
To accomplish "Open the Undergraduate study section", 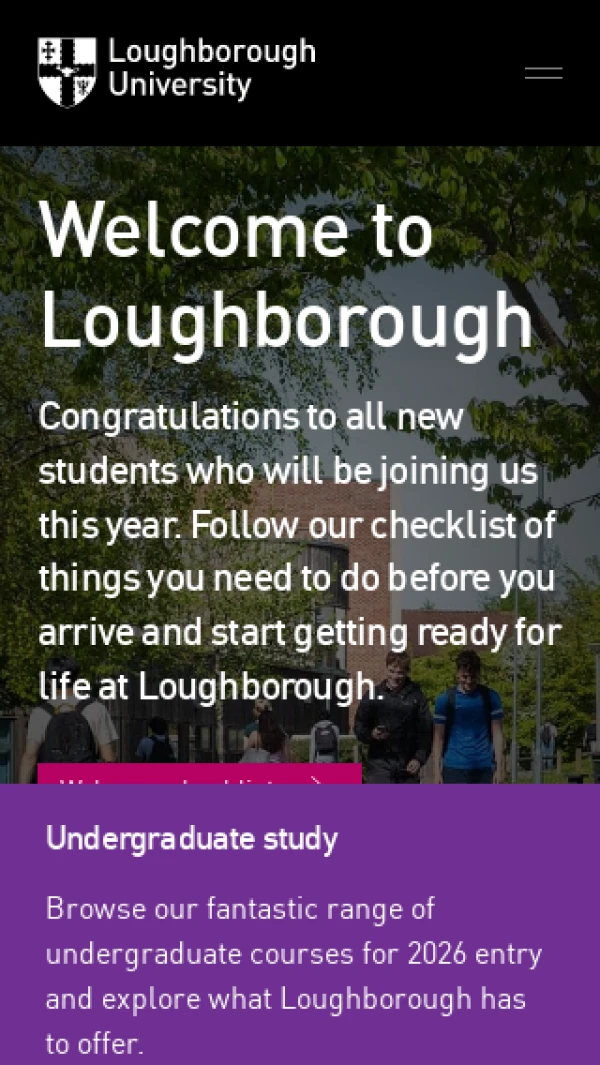I will [x=192, y=838].
